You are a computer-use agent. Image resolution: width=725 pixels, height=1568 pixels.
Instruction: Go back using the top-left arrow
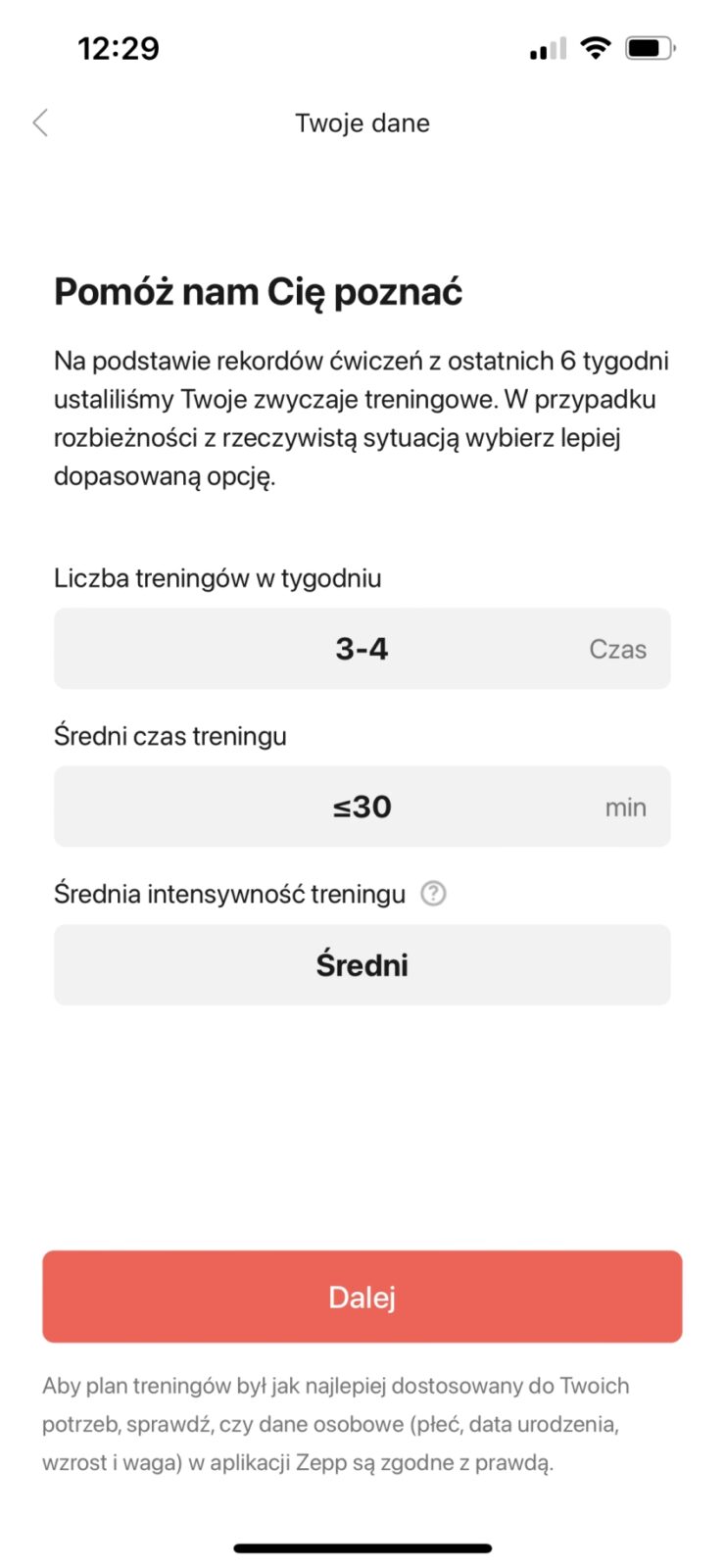click(x=40, y=122)
